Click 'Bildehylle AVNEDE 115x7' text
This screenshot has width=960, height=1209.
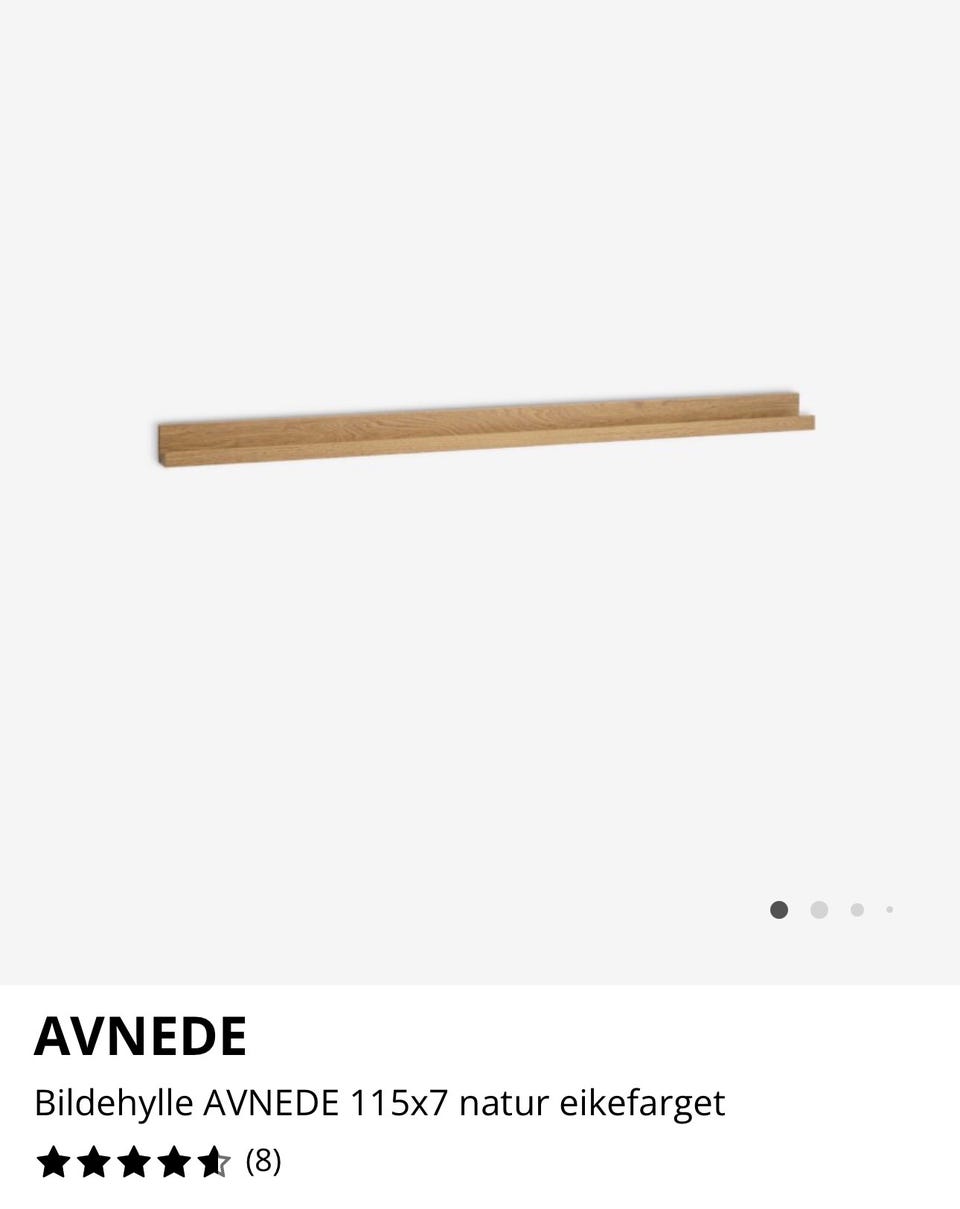point(380,1103)
